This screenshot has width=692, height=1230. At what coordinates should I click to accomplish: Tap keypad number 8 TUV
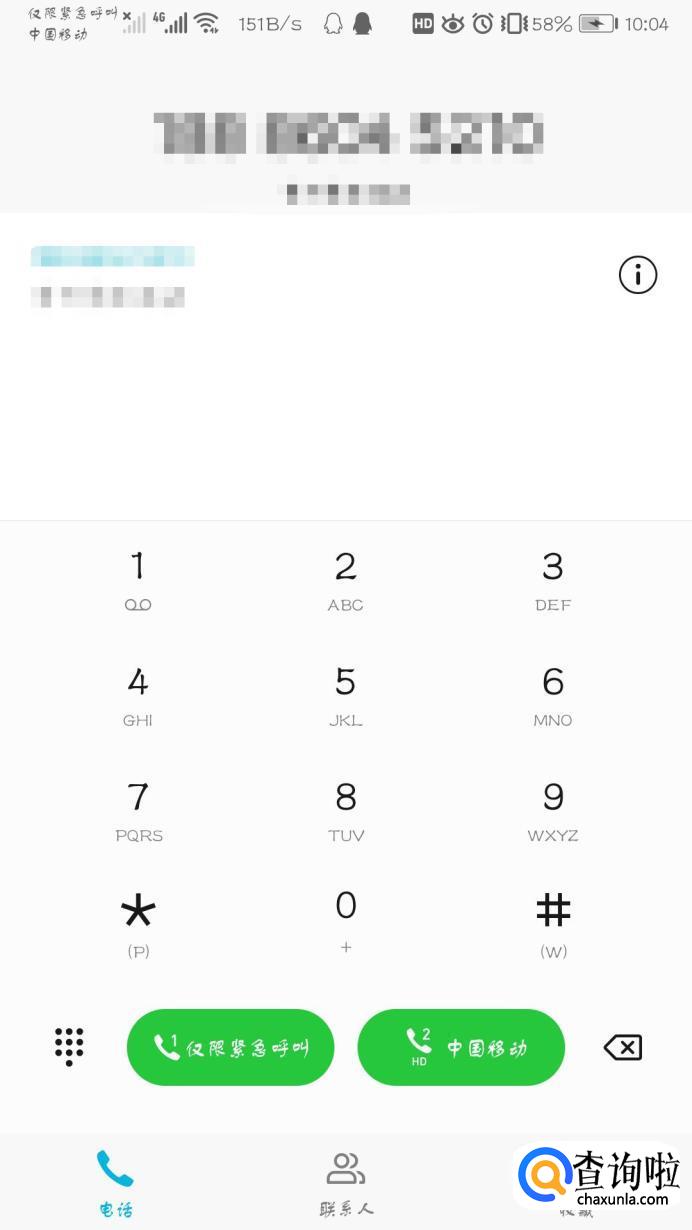coord(346,811)
